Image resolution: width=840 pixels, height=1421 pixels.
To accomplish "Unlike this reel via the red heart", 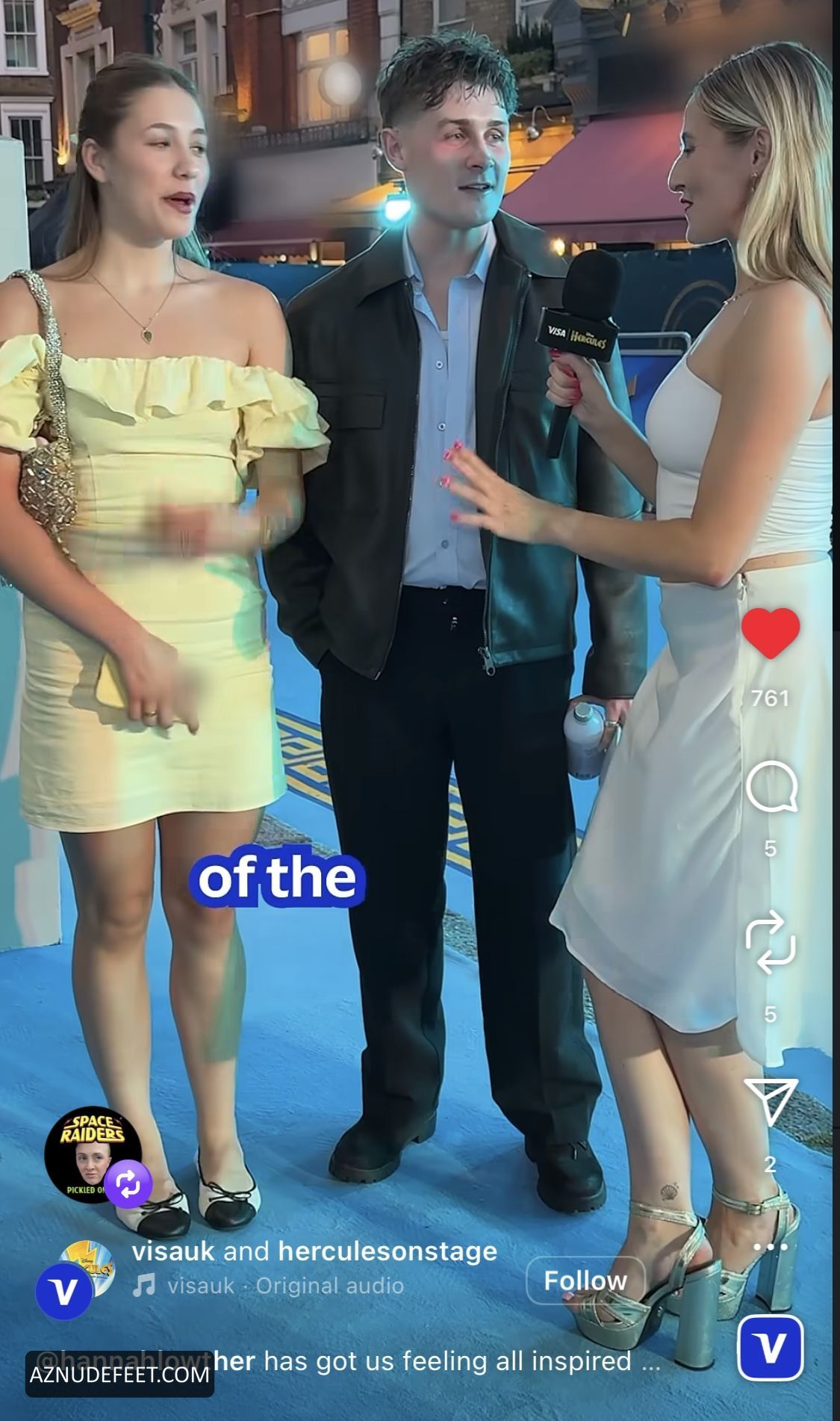I will point(771,633).
